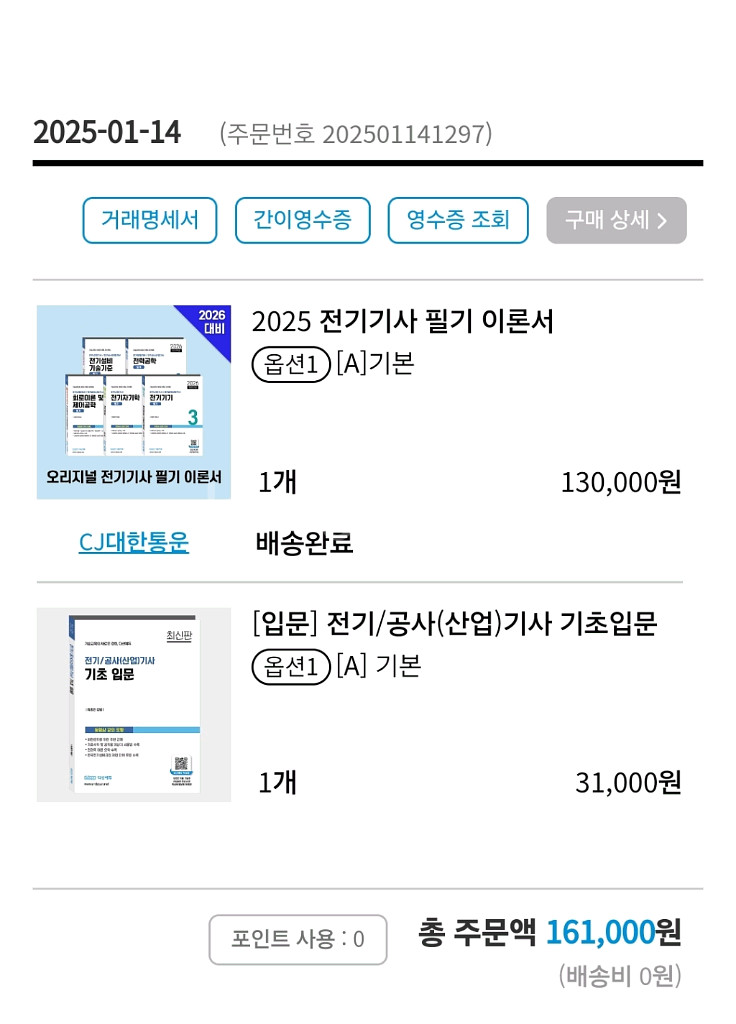Viewport: 736px width, 1024px height.
Task: Open the 거래명세서 transaction statement
Action: coord(149,220)
